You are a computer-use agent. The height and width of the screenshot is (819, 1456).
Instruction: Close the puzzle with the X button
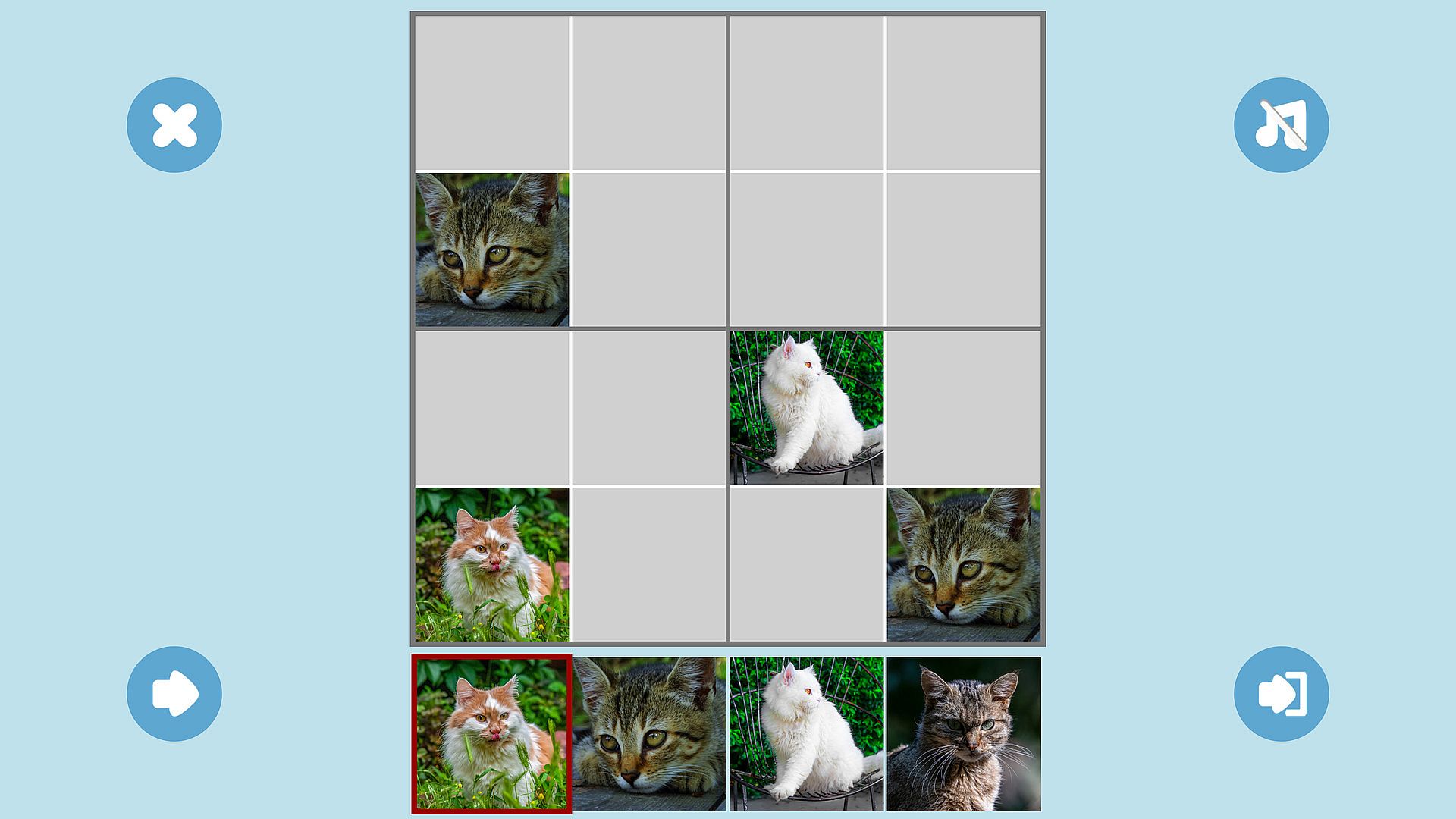pos(174,125)
